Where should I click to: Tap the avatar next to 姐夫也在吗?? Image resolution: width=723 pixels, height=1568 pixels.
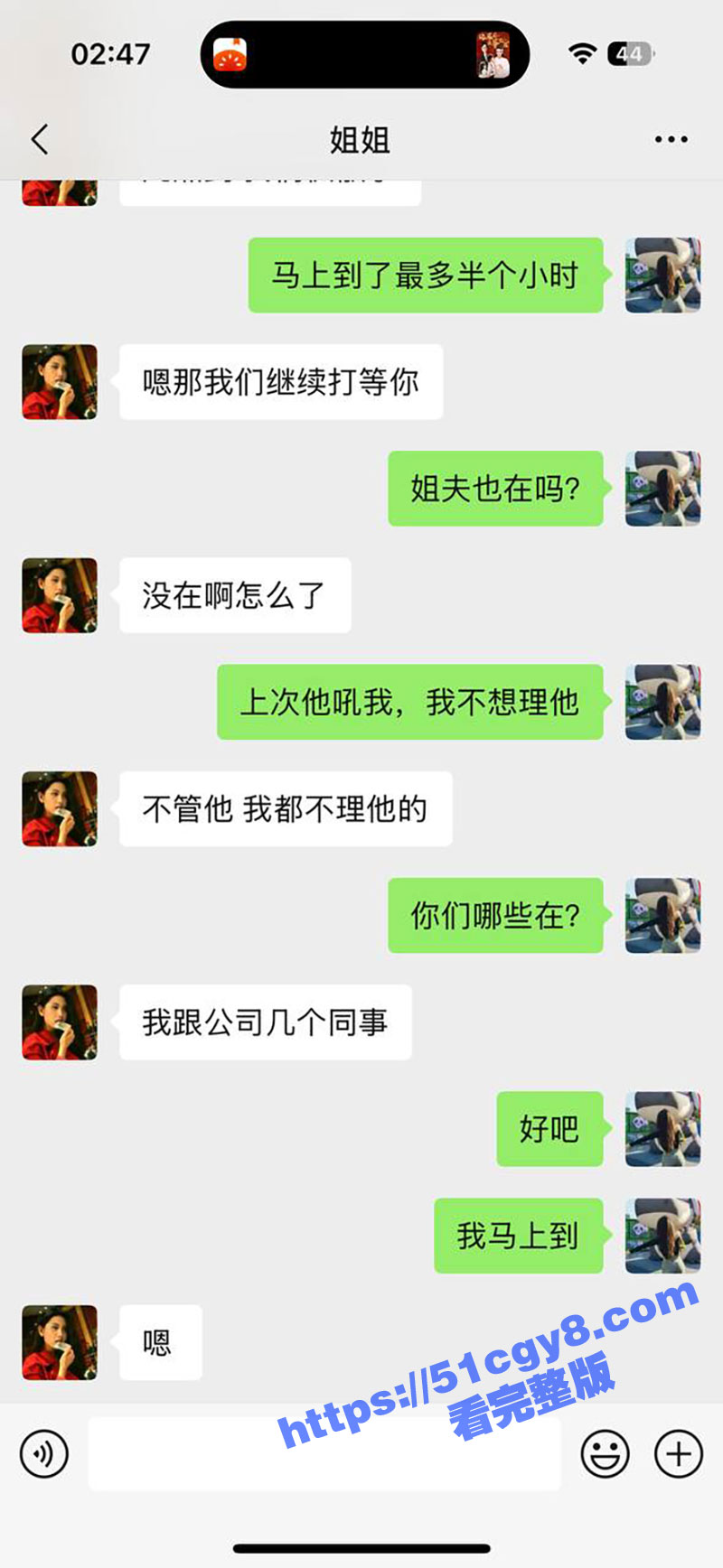[662, 489]
